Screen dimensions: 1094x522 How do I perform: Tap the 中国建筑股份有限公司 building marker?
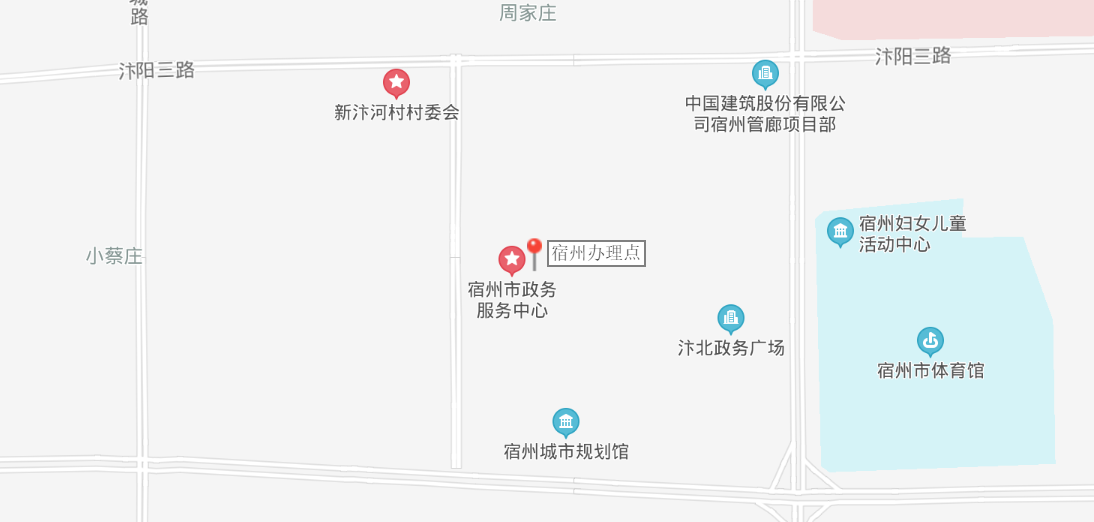[x=765, y=73]
